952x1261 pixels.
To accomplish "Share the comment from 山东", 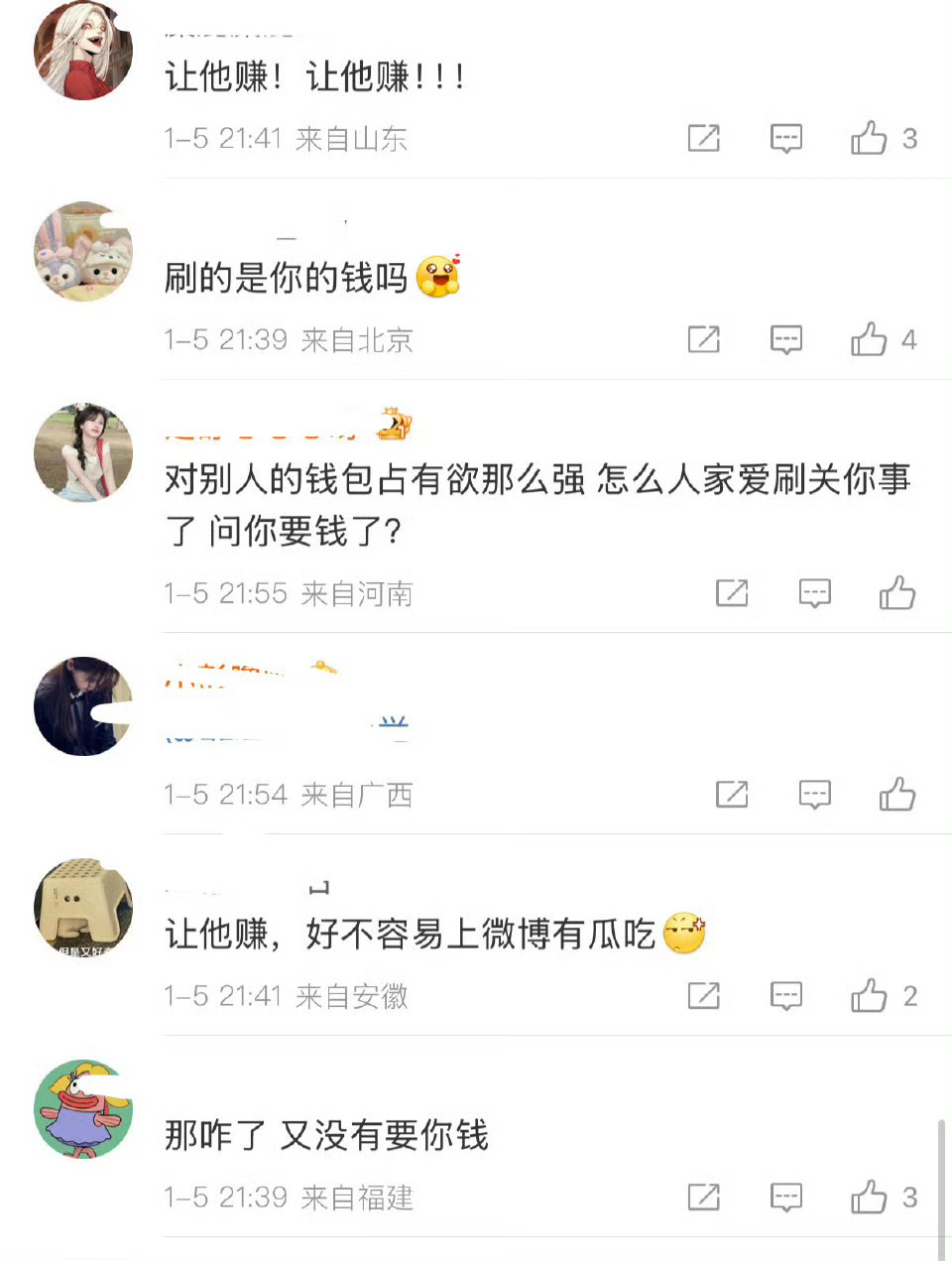I will click(703, 138).
